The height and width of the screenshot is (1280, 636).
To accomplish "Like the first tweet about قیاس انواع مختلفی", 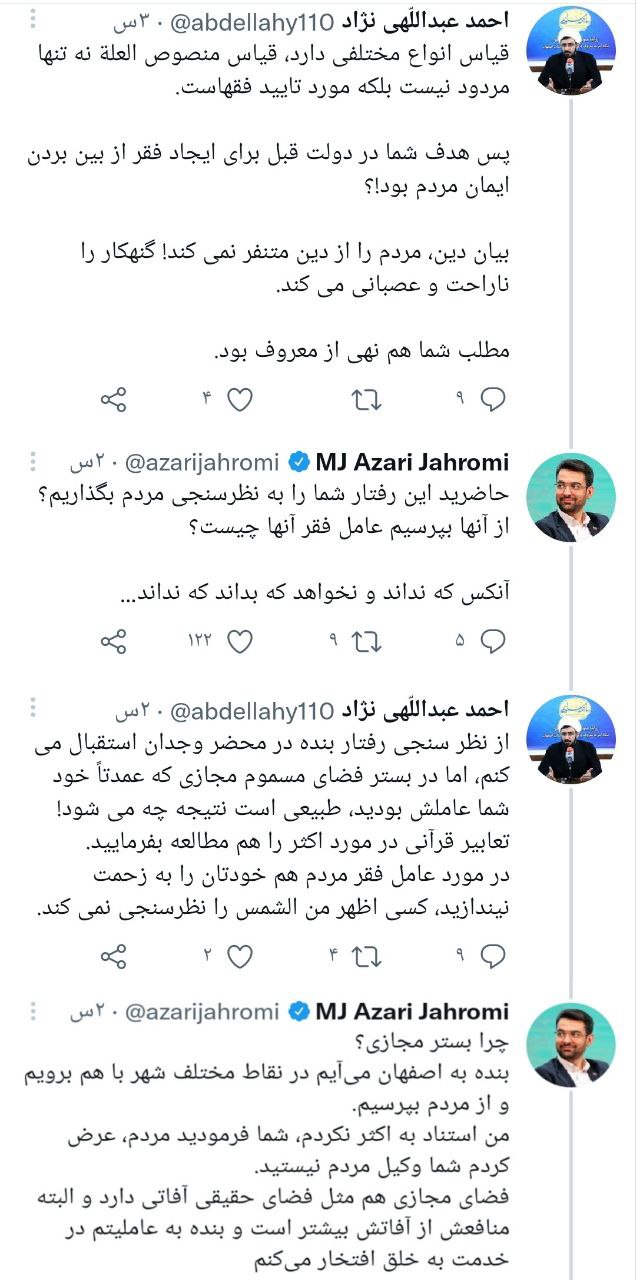I will pyautogui.click(x=240, y=400).
